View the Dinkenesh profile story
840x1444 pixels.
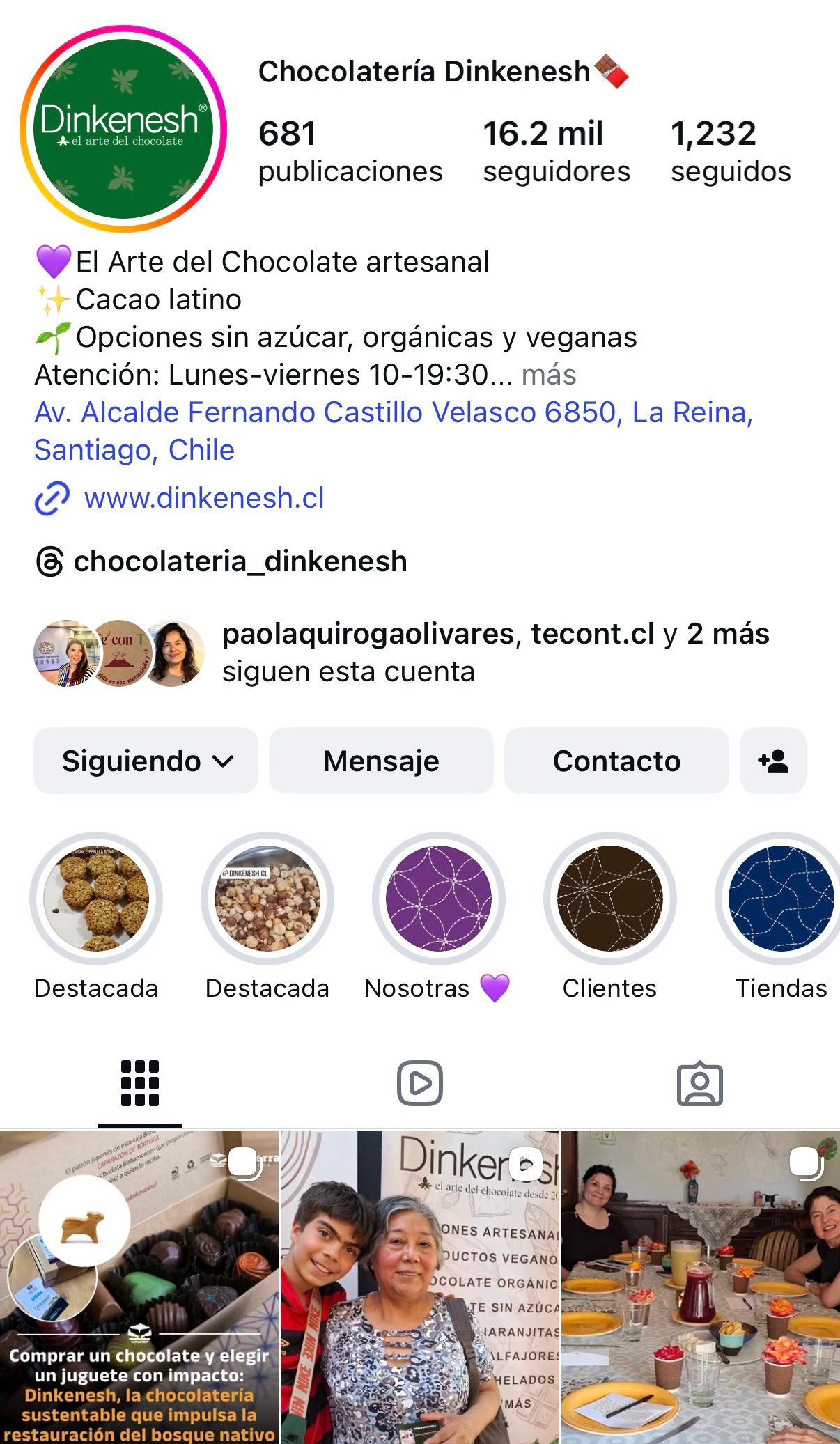coord(123,129)
